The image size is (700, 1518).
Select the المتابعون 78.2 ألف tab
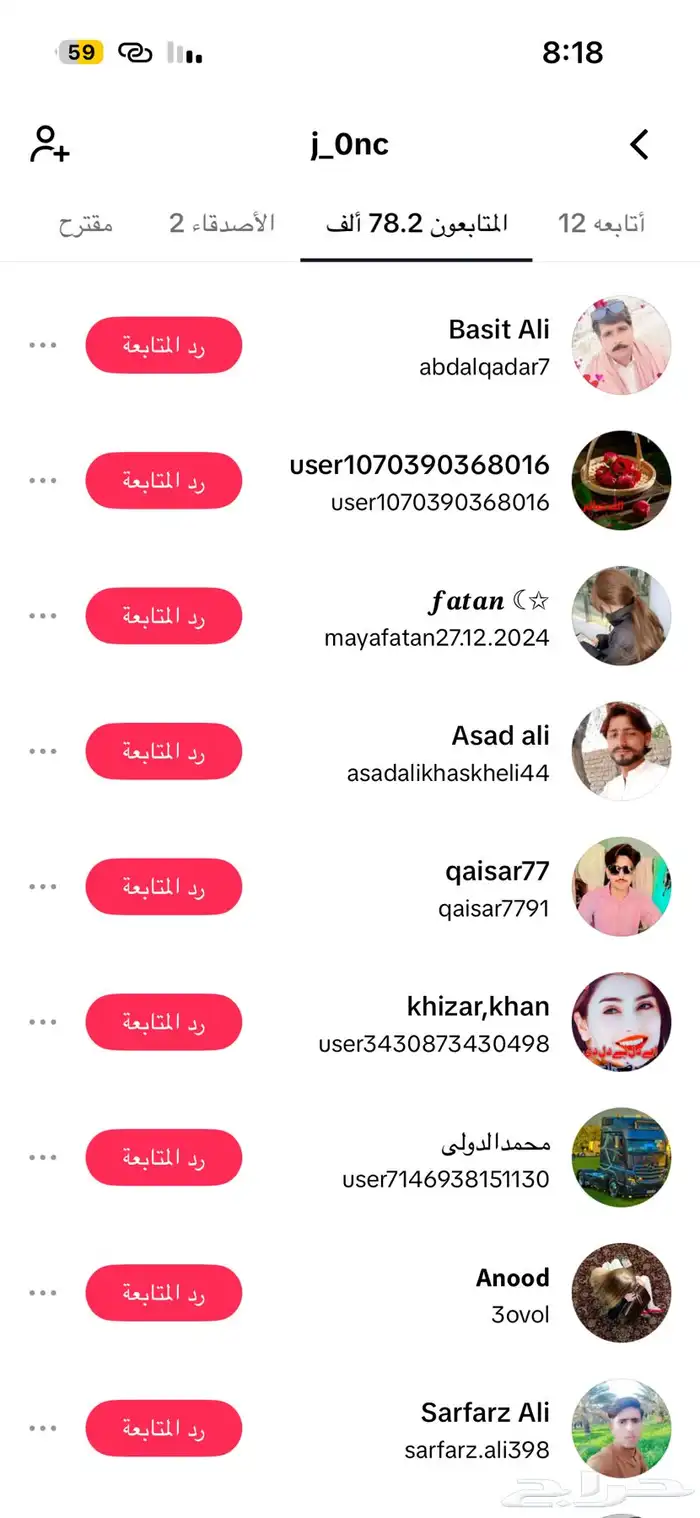point(417,223)
